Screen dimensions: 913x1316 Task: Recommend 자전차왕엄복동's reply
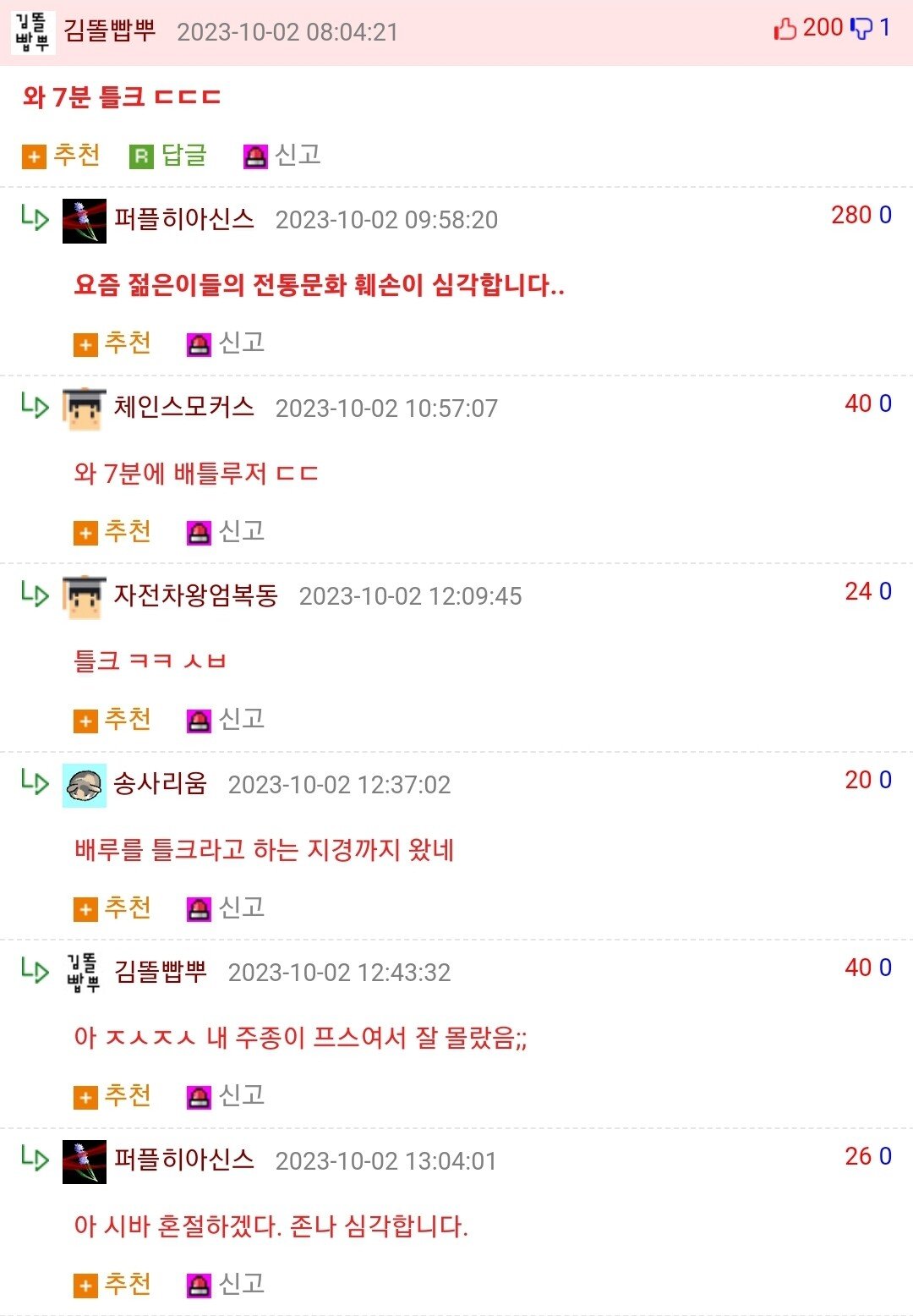click(x=113, y=720)
